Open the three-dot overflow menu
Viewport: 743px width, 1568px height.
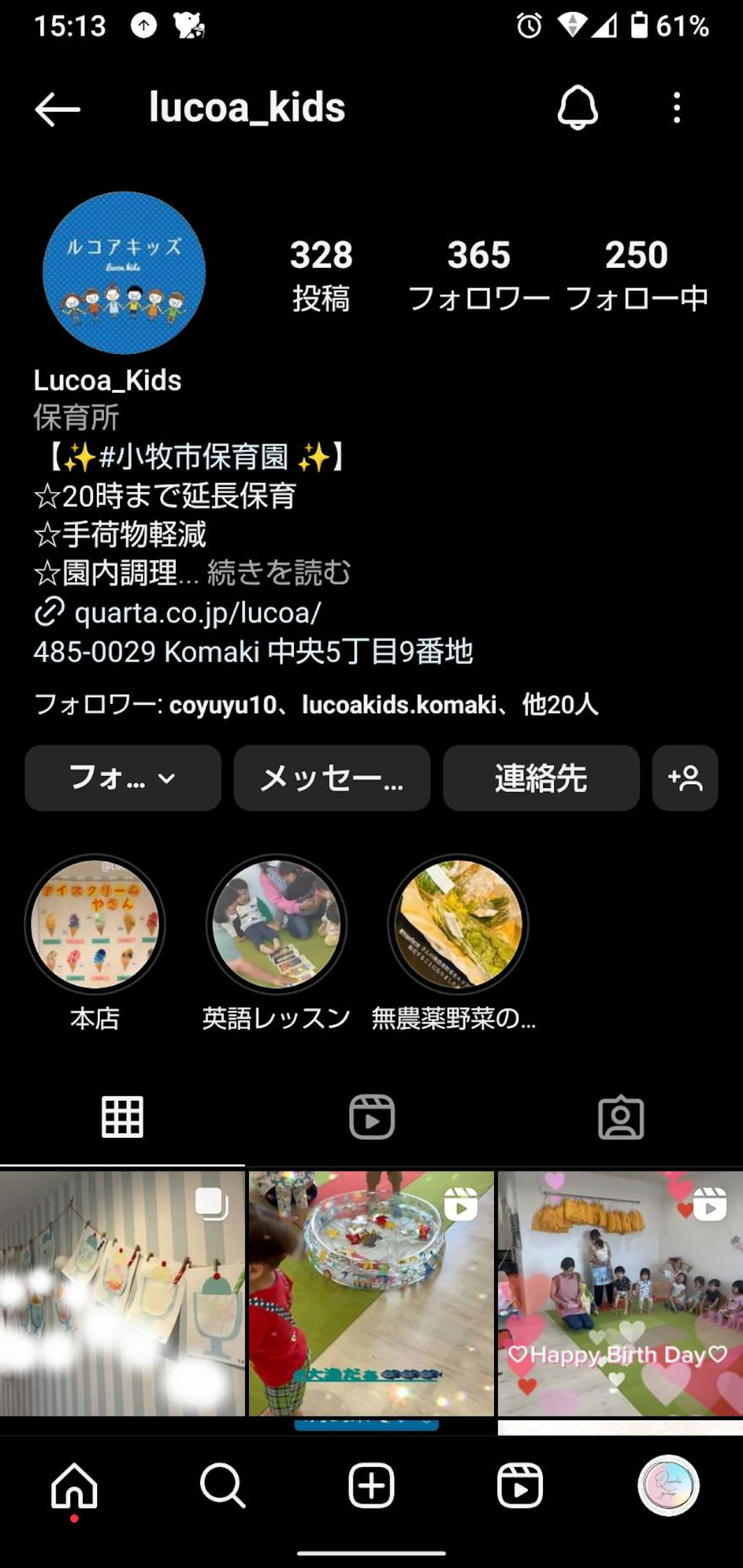click(677, 108)
